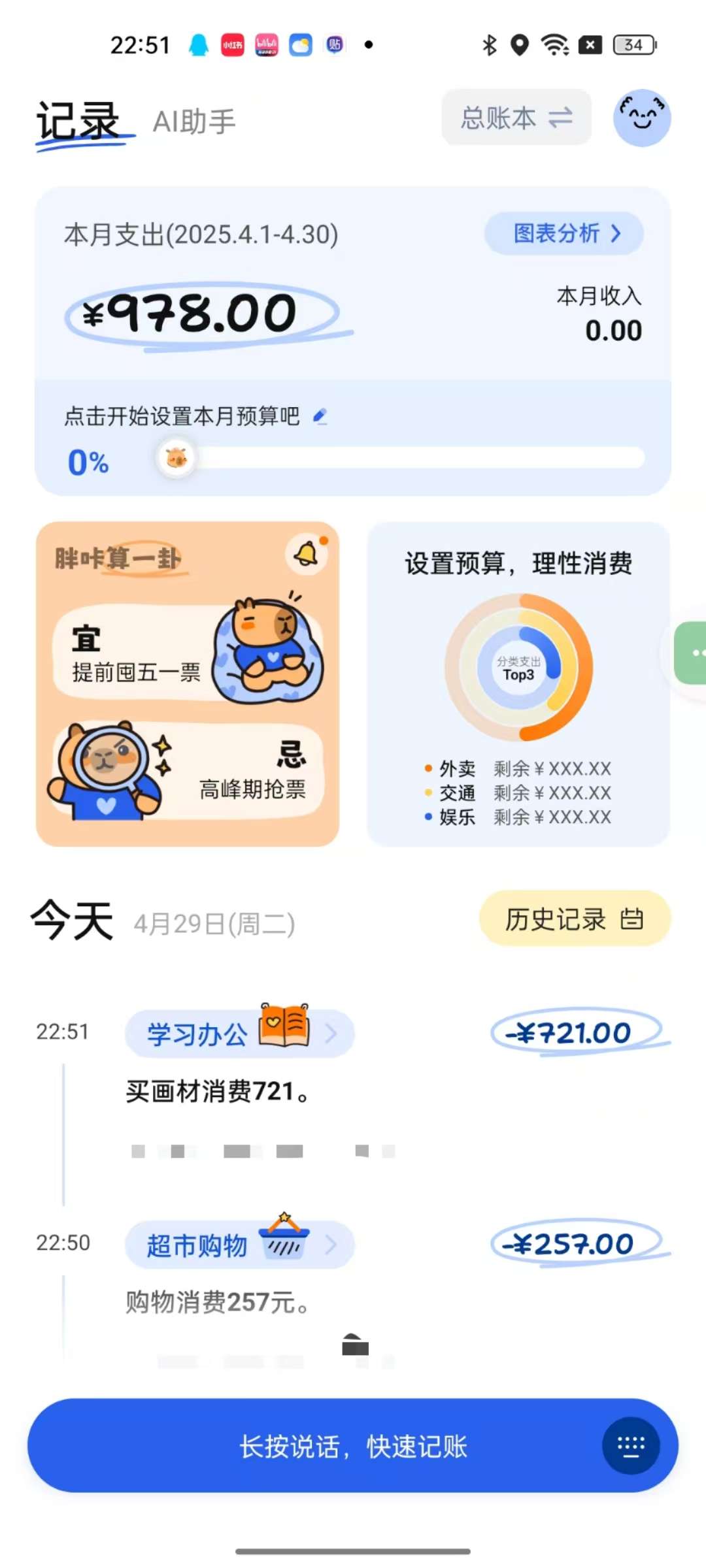Open the 胖咔算一卦 fortune card
Screen dimensions: 706x1568
point(187,683)
